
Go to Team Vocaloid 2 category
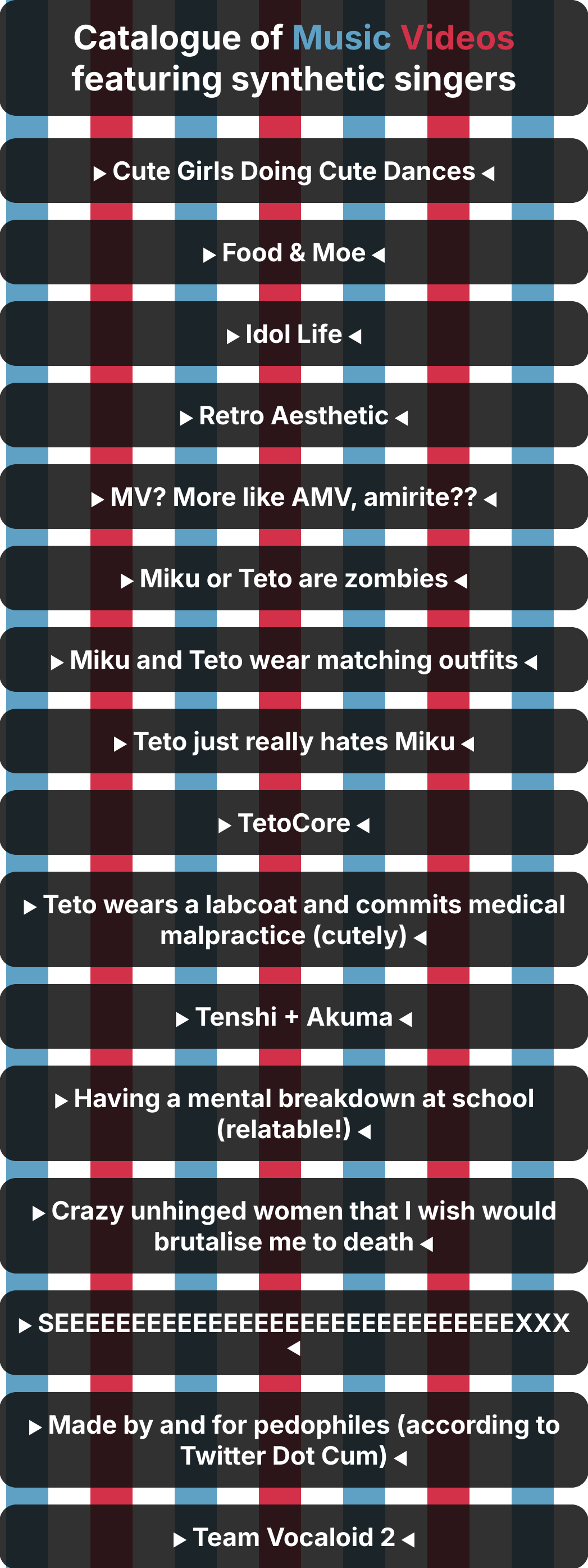tap(294, 1537)
